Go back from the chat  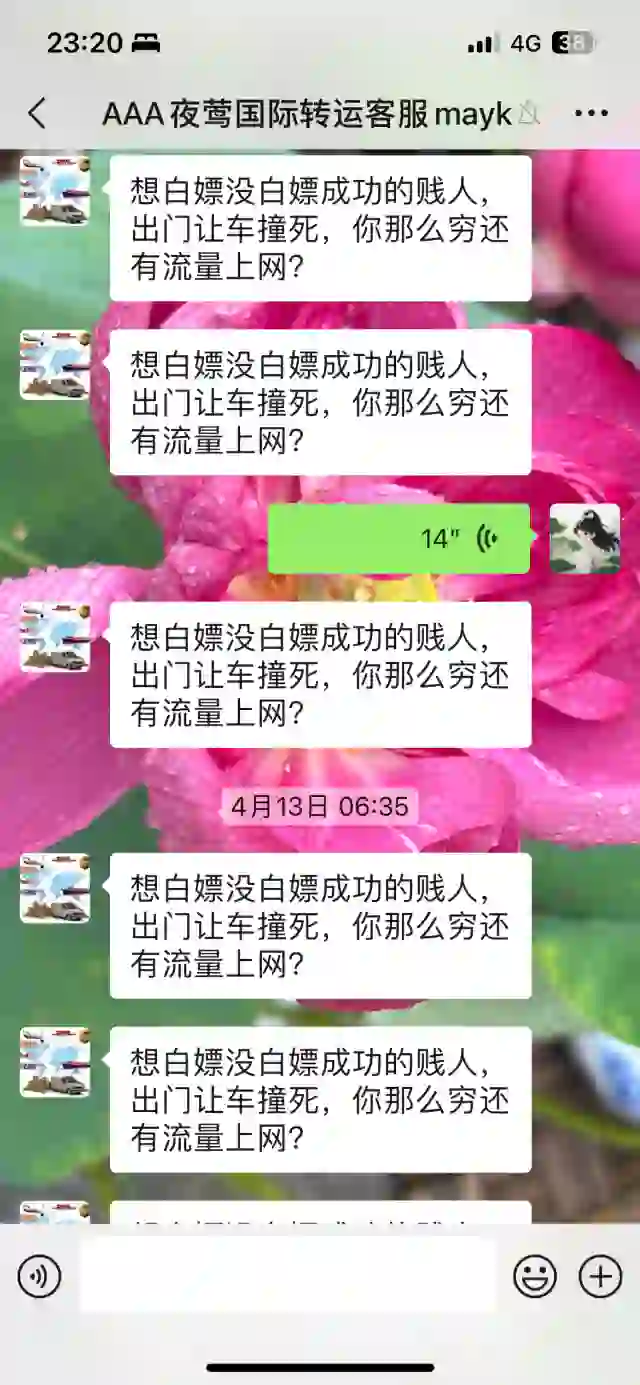37,113
